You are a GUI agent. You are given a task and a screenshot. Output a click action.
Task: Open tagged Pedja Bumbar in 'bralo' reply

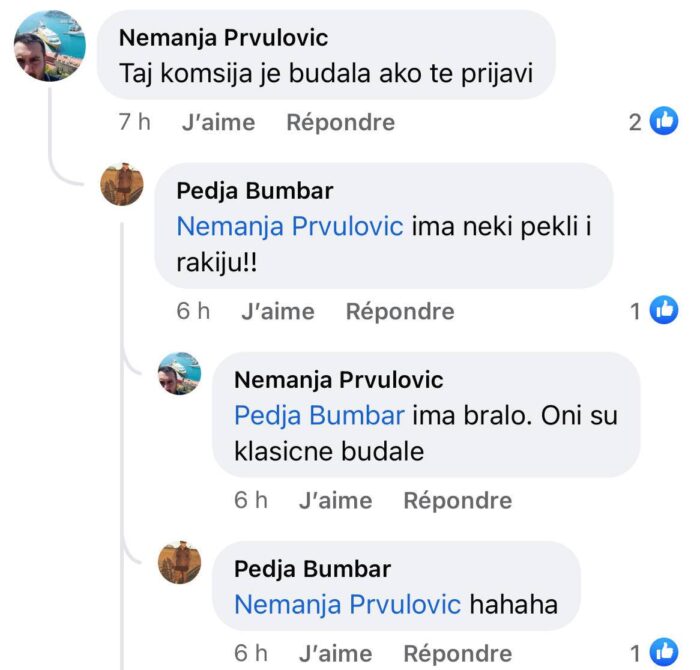tap(319, 415)
